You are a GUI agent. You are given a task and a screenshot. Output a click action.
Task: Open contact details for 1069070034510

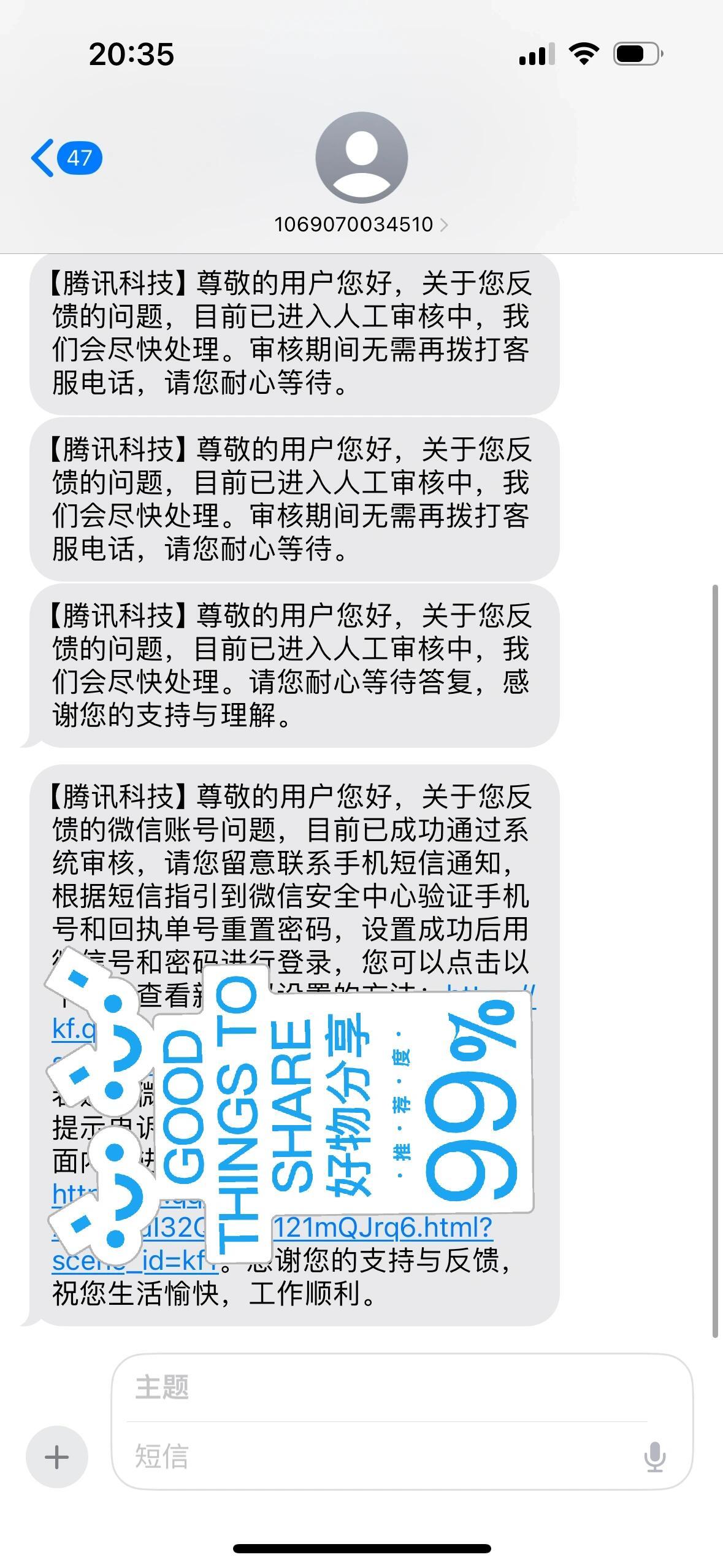(x=361, y=225)
